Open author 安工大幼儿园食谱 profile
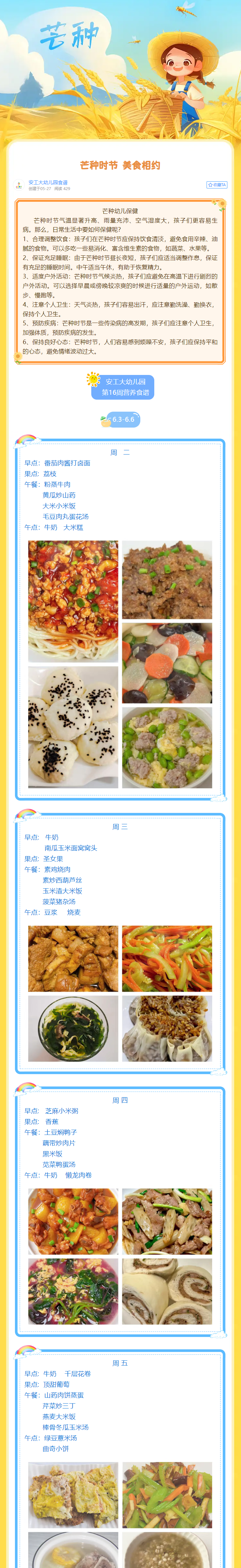The width and height of the screenshot is (241, 1568). click(47, 182)
